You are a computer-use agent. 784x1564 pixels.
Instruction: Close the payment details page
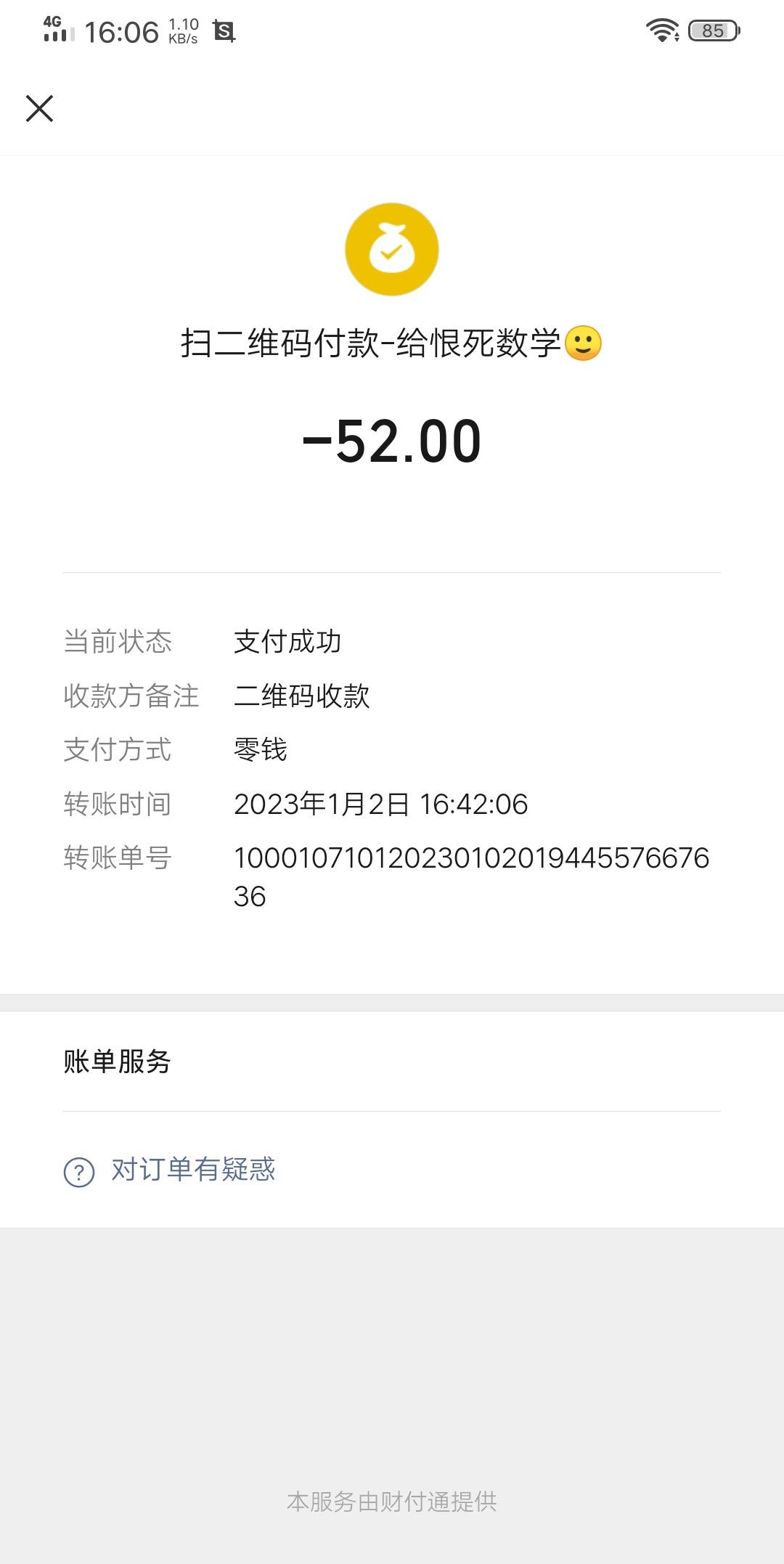40,109
